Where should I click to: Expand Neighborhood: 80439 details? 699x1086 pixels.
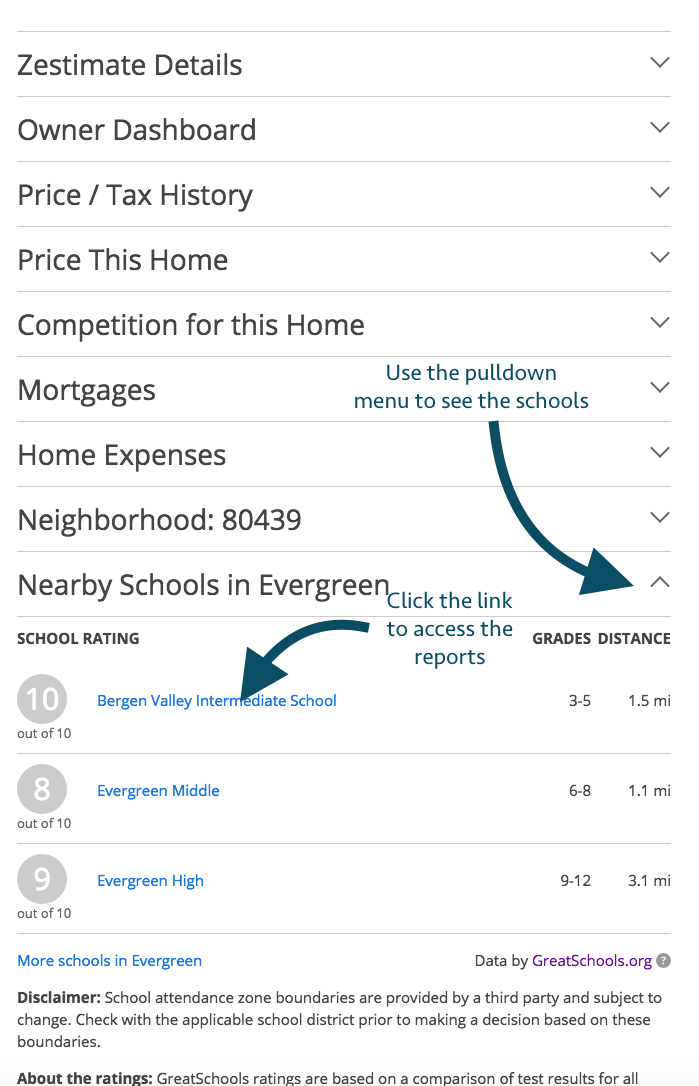659,518
